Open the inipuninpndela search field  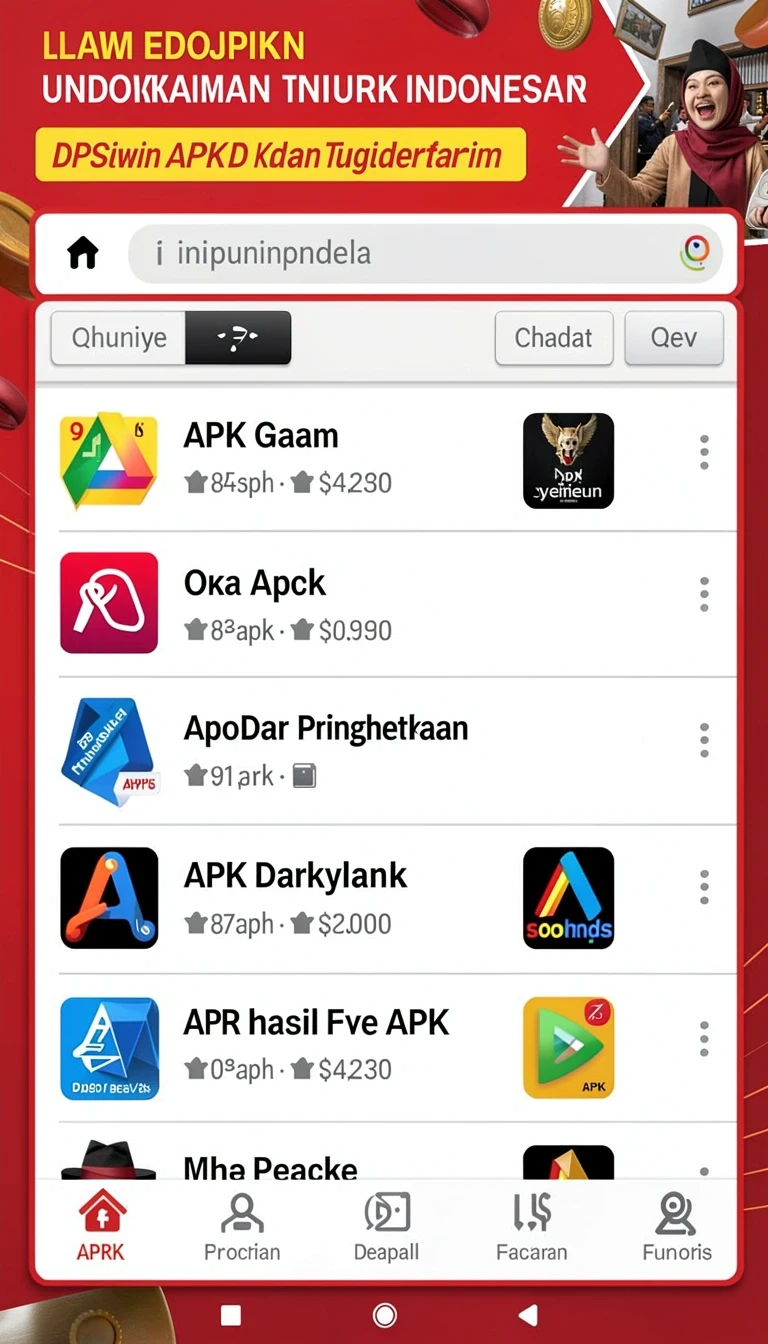(425, 254)
